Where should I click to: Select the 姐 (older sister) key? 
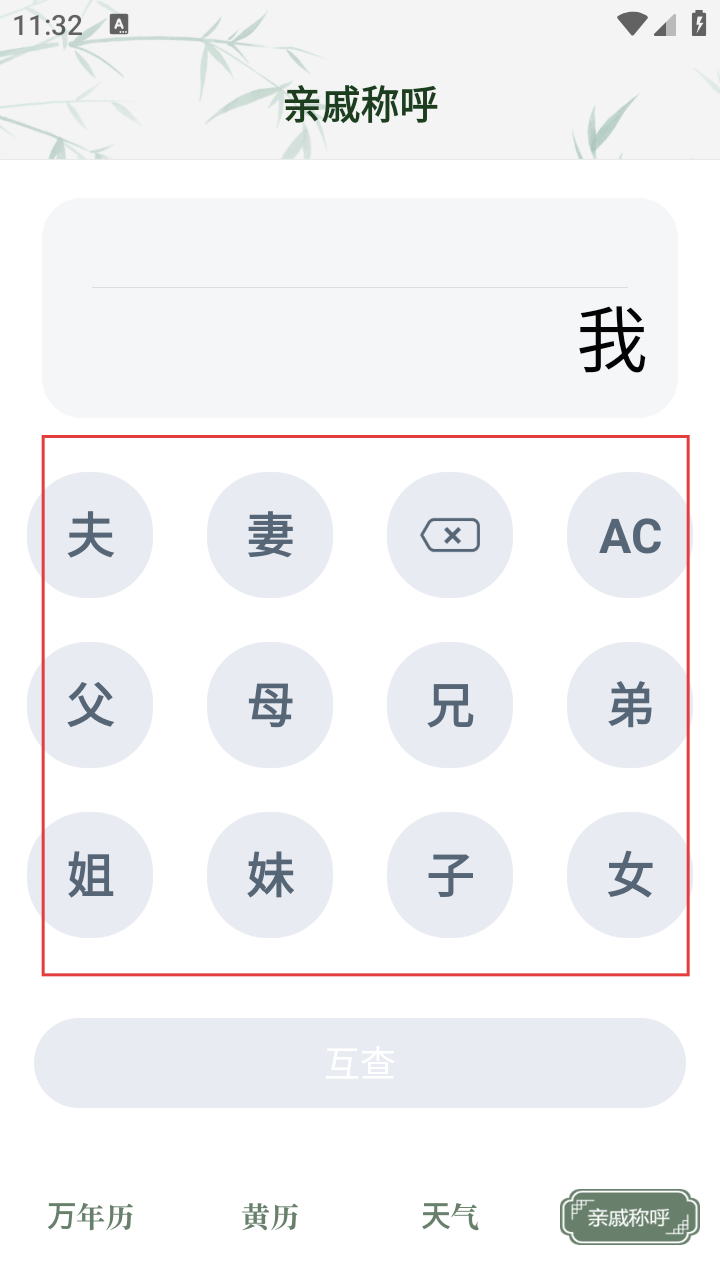pos(90,875)
